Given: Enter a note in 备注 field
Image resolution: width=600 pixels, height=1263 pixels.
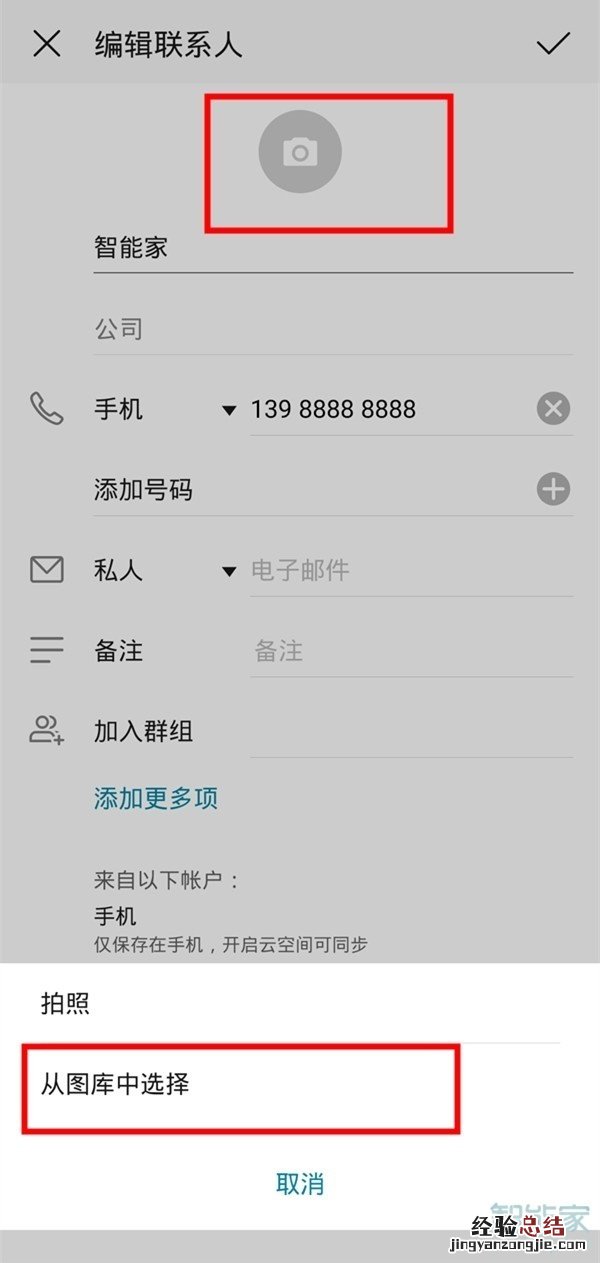Looking at the screenshot, I should (x=400, y=652).
